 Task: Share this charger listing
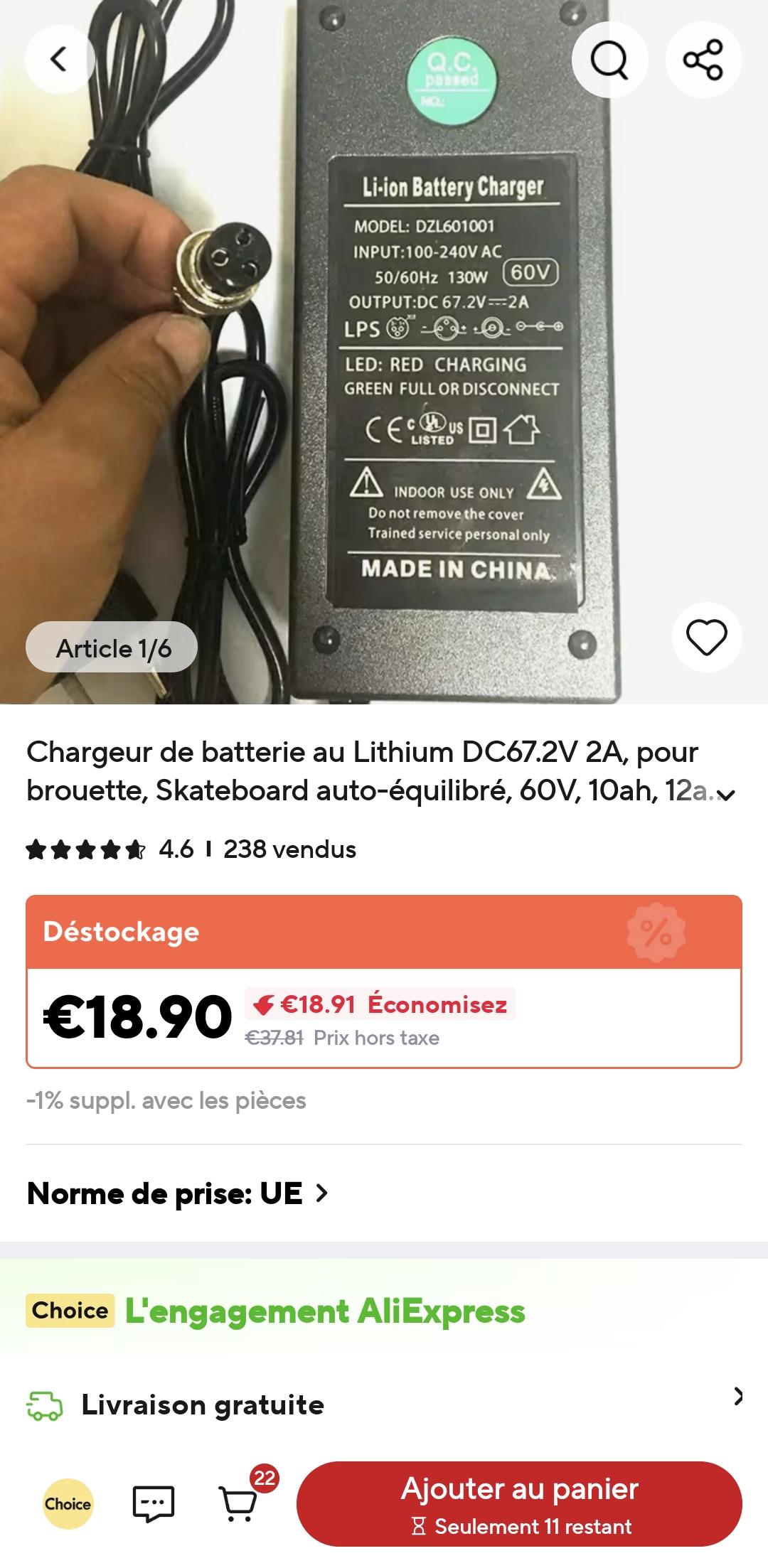tap(703, 60)
